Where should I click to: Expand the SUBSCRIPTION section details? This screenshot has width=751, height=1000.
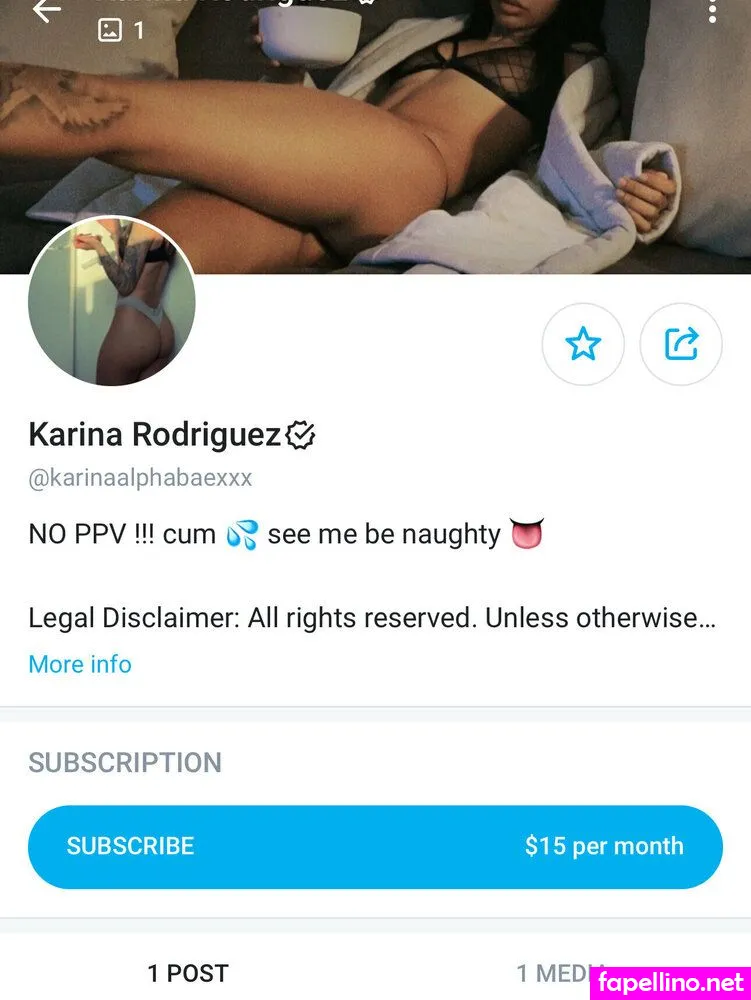125,763
